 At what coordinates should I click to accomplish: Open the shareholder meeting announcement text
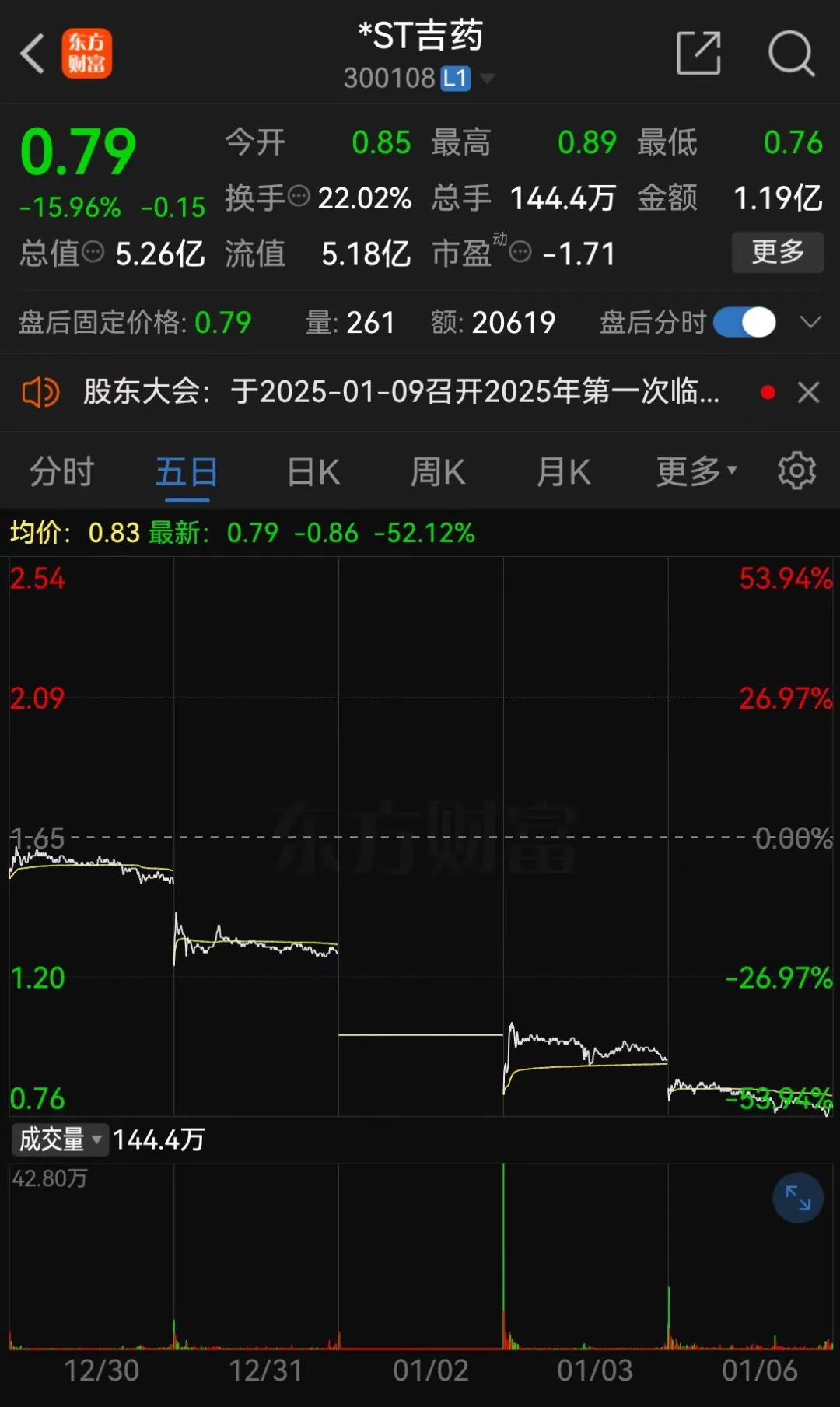click(x=397, y=393)
